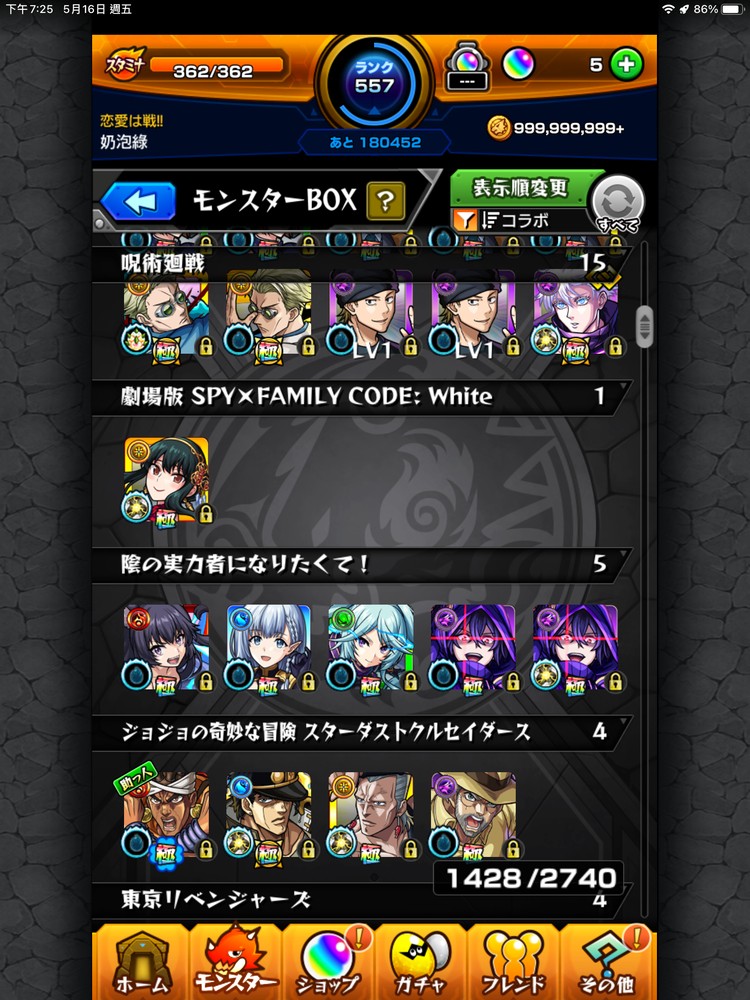Tap the すべて round refresh button
Screen dimensions: 750x1000
617,203
